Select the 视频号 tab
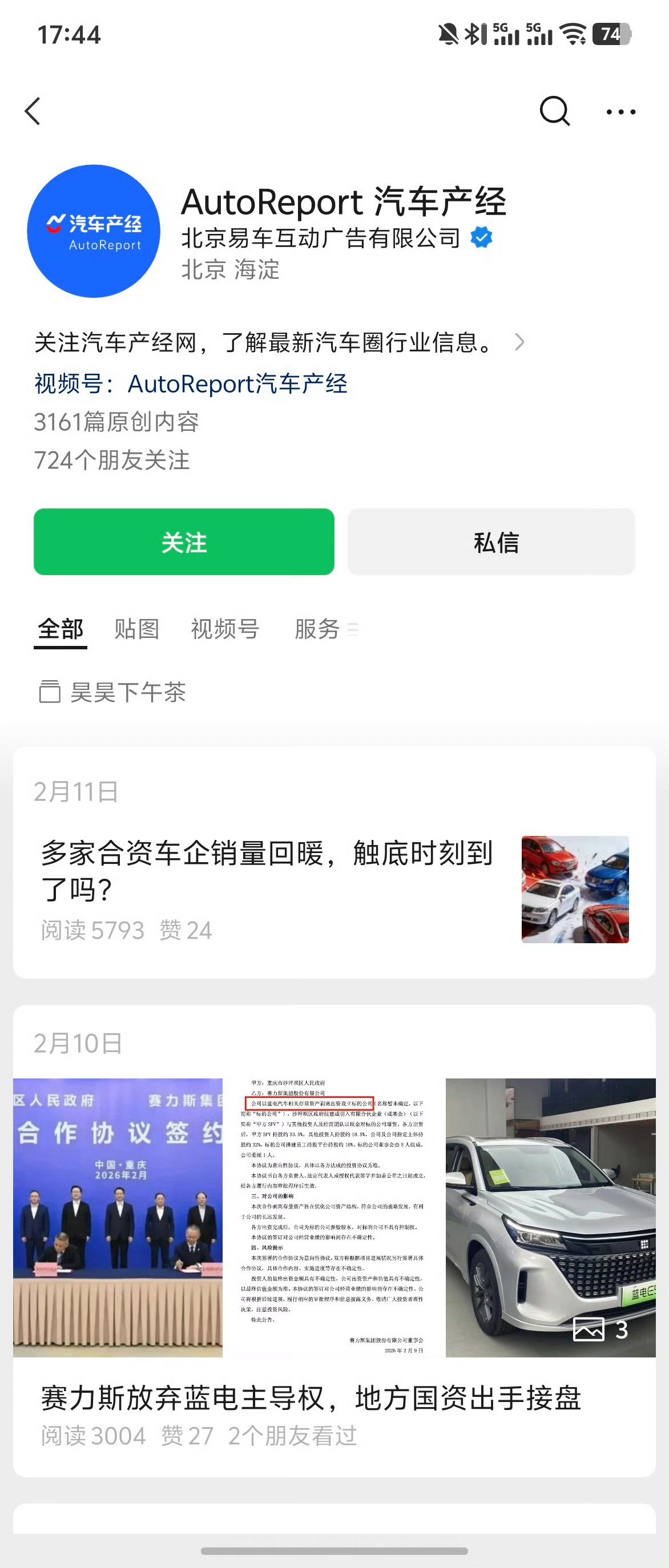 (226, 630)
